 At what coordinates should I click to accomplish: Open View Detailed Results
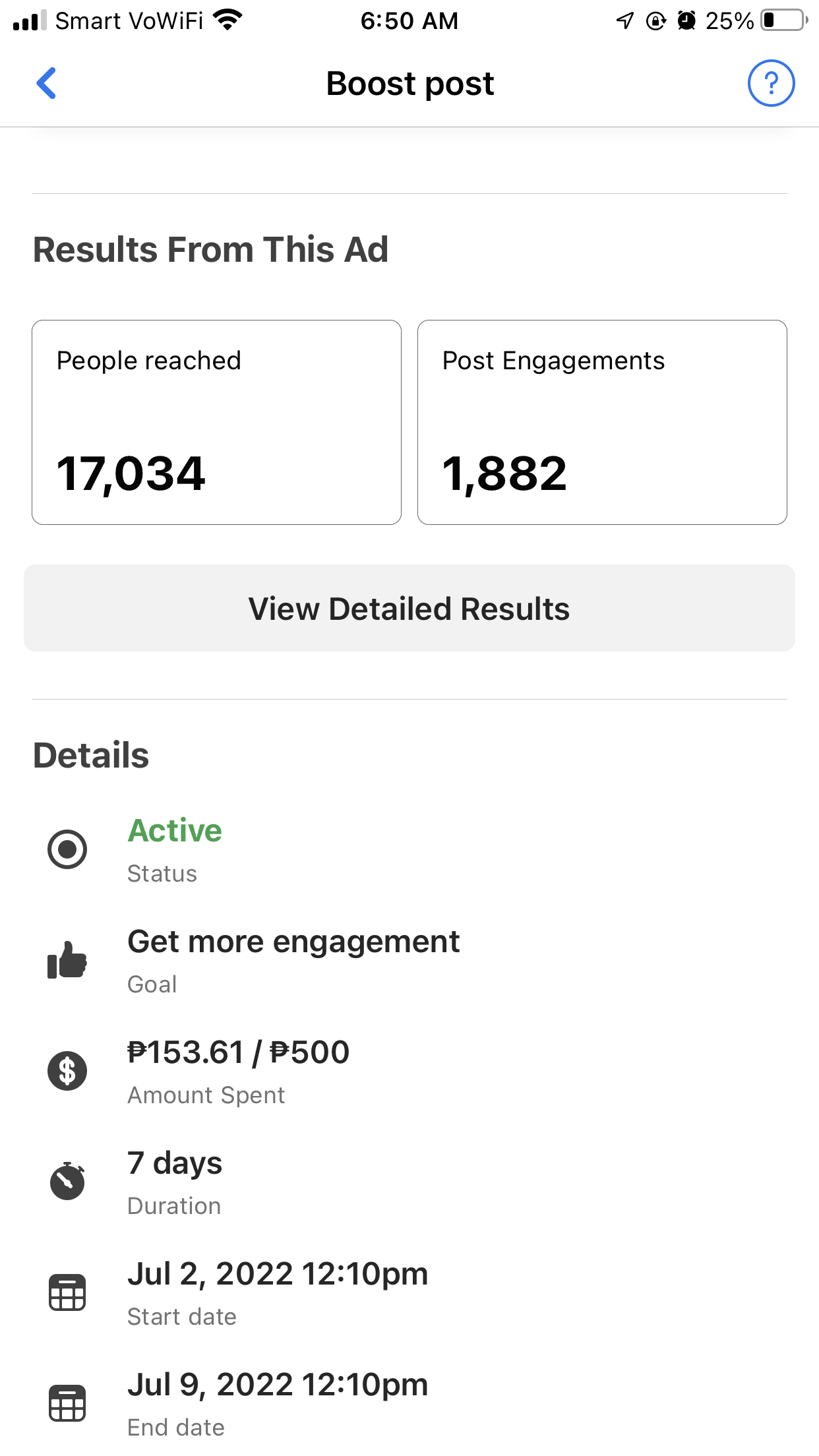point(409,608)
